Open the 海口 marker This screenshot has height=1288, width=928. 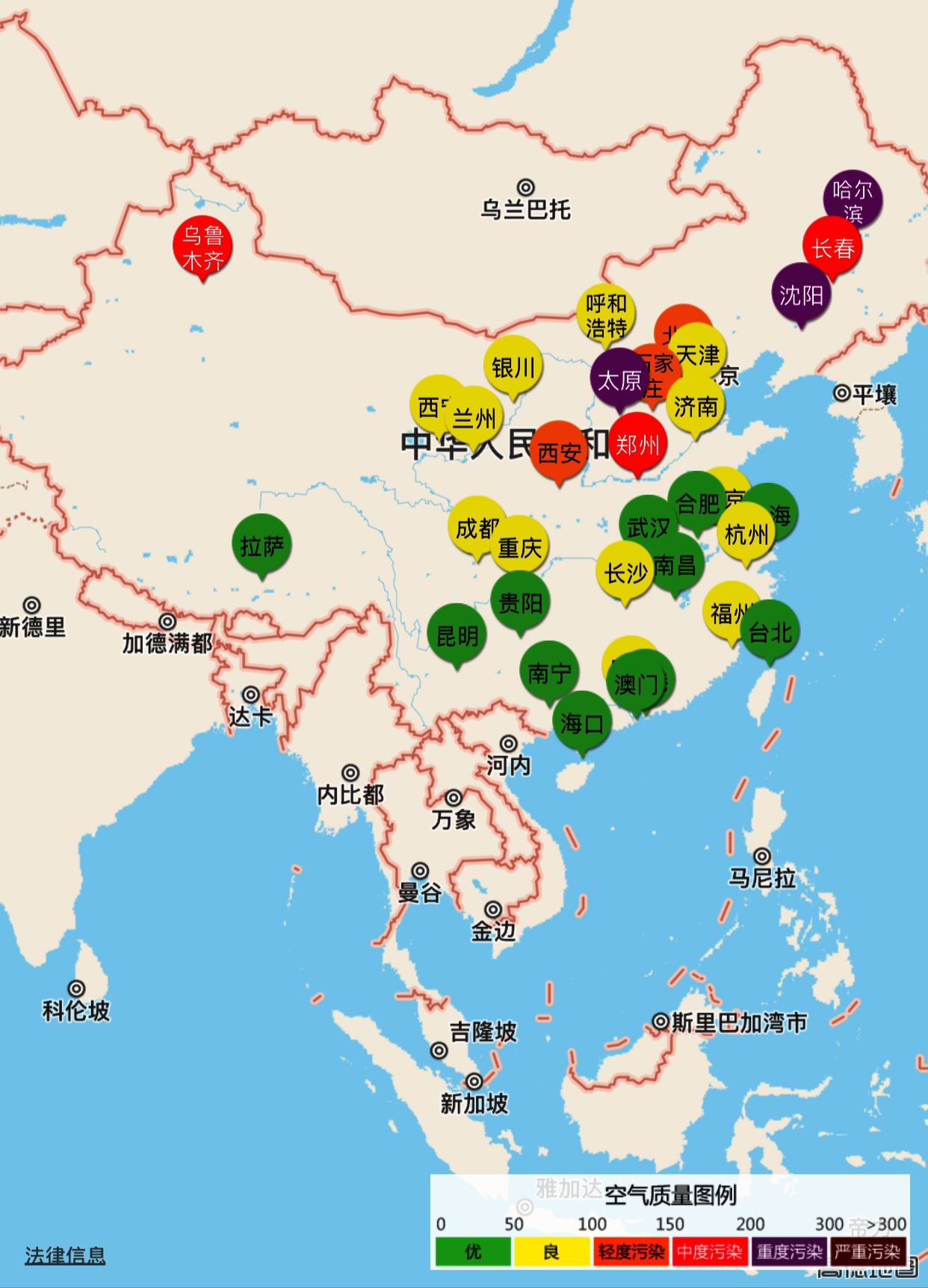click(x=582, y=722)
